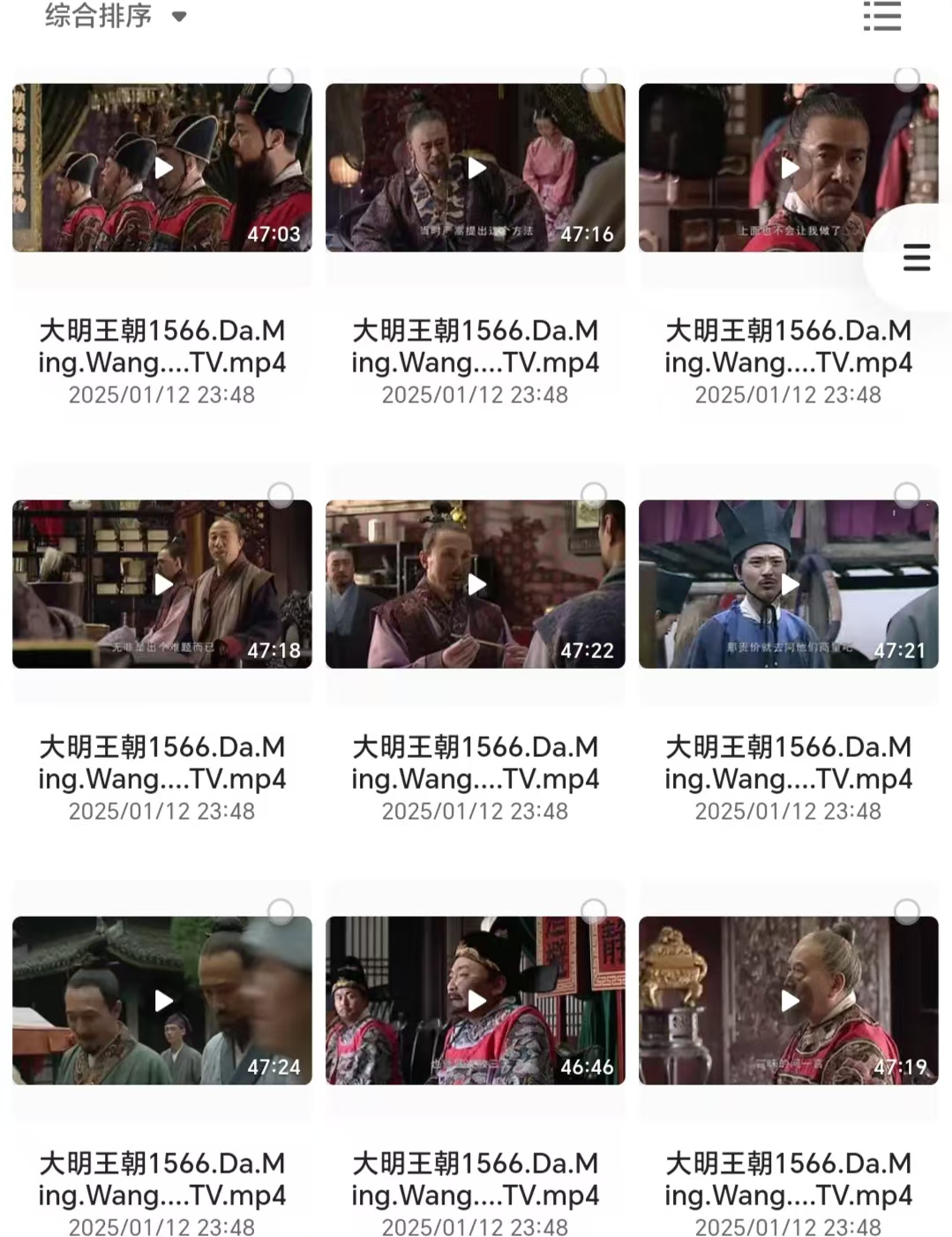Screen dimensions: 952x1237
Task: Open the video lasting 47:18
Action: pos(162,584)
